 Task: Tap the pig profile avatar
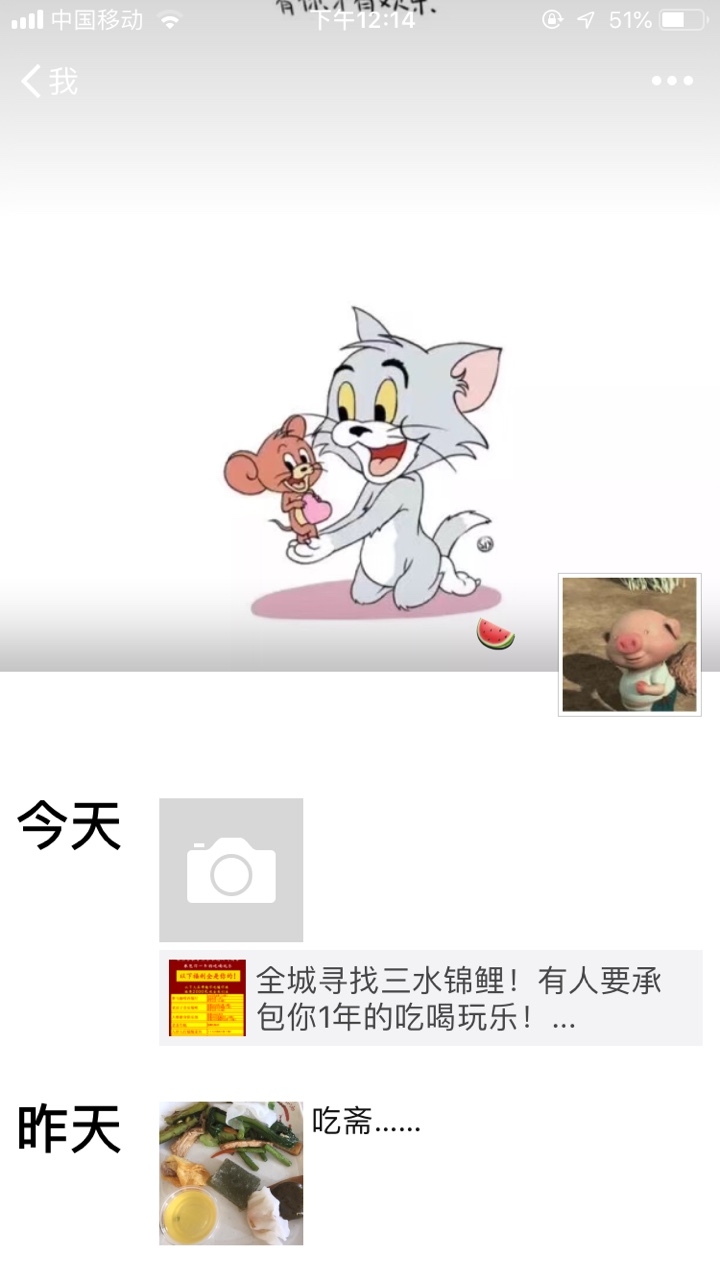[629, 644]
